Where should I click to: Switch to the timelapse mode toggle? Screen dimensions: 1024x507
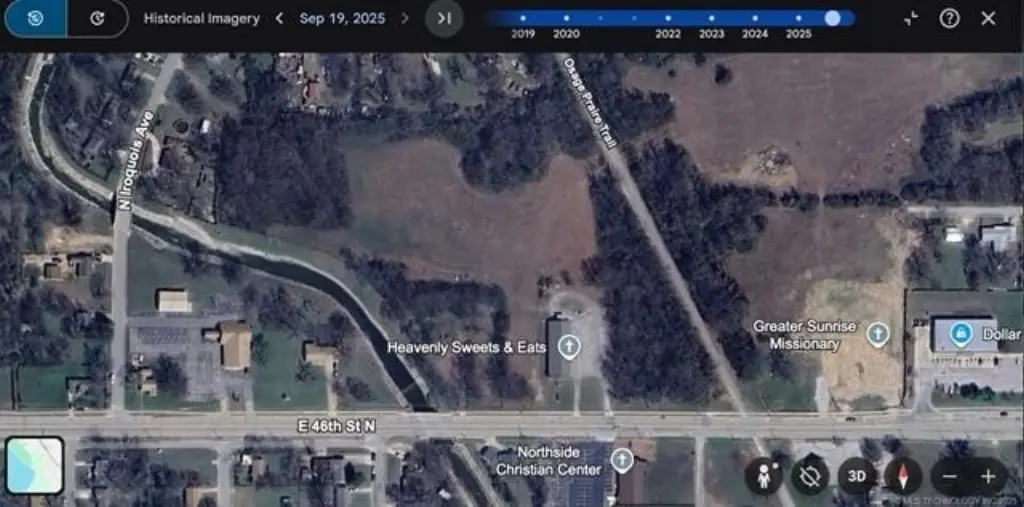(x=97, y=18)
